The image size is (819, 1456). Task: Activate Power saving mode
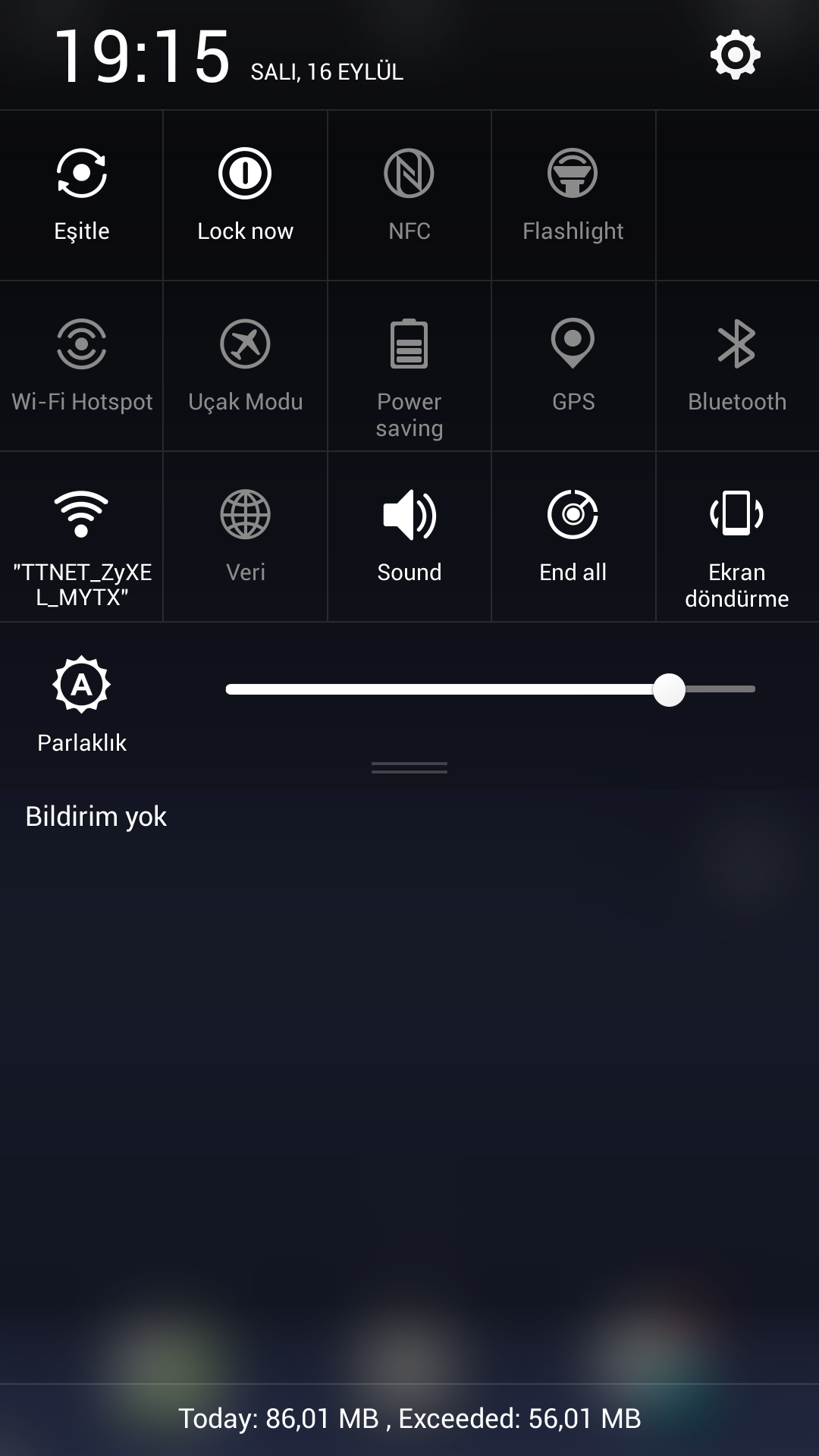click(x=409, y=366)
